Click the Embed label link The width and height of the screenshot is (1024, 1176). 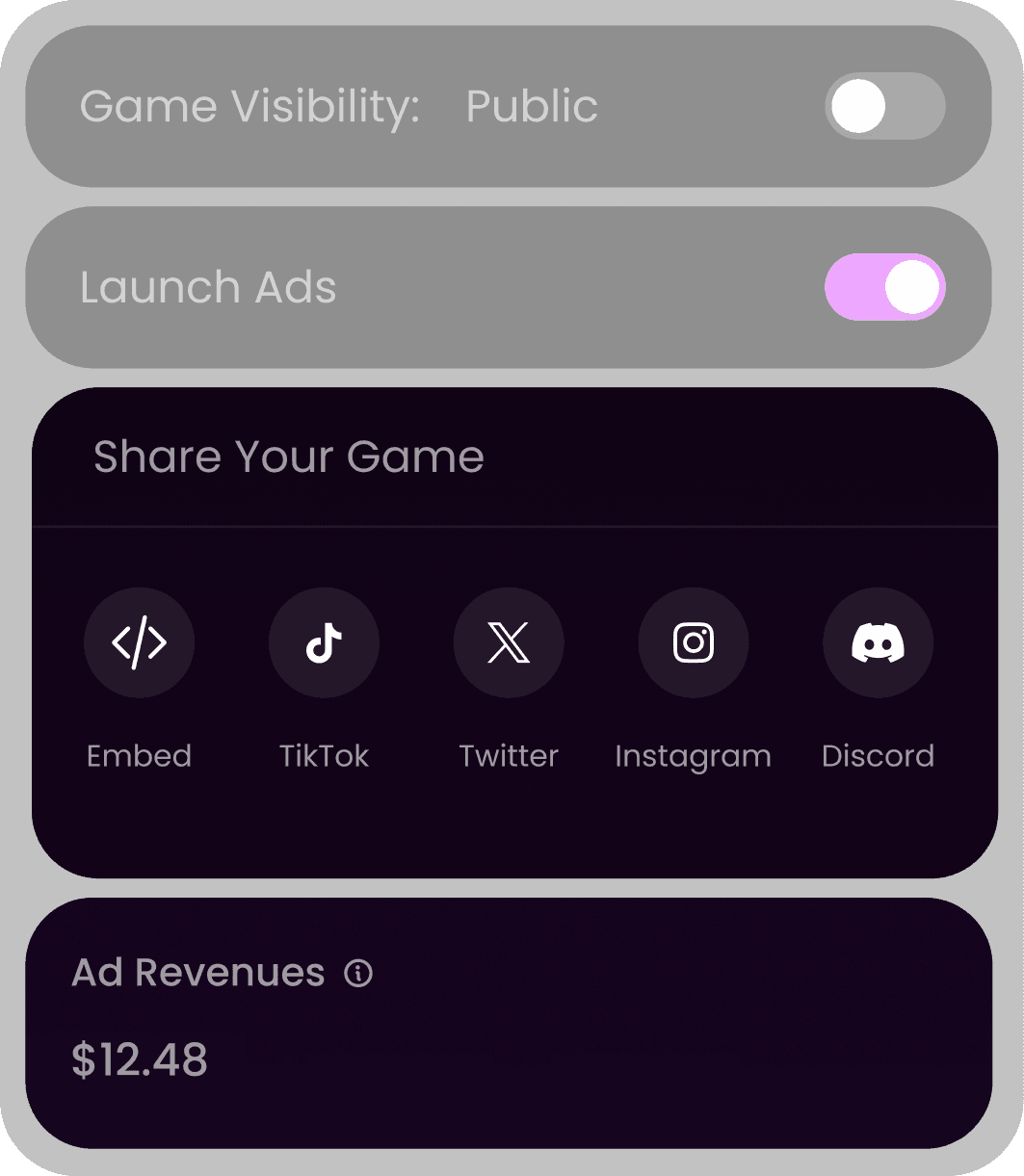click(139, 756)
